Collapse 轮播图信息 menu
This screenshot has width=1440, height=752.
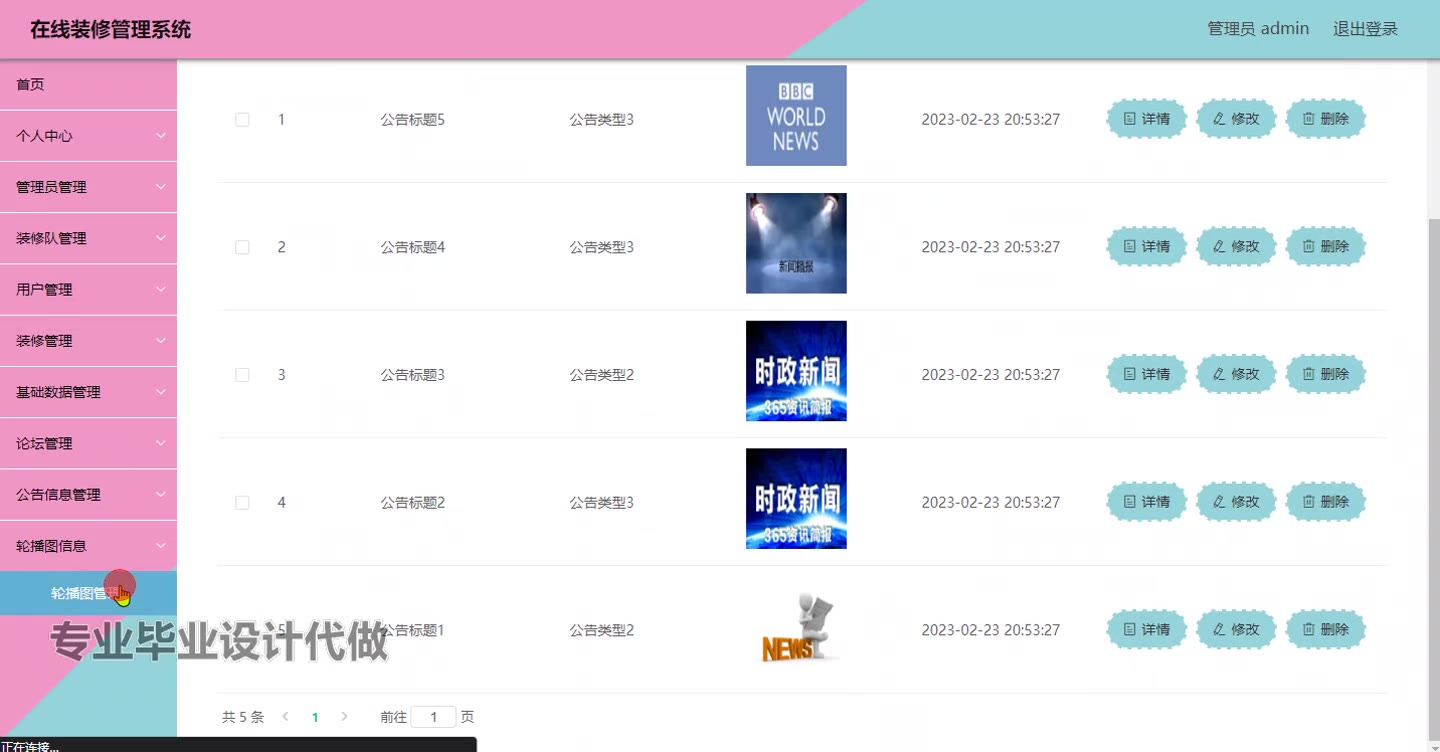[88, 546]
